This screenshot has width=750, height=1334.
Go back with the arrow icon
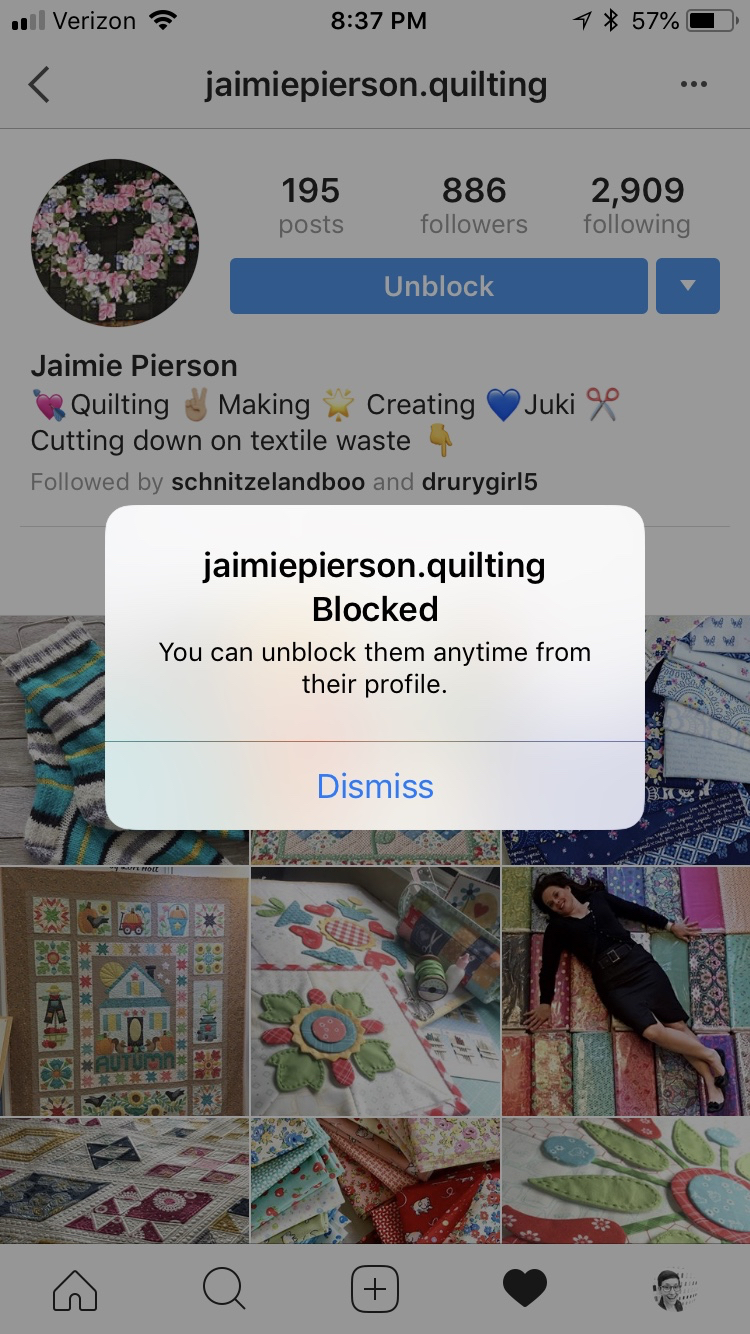tap(39, 85)
